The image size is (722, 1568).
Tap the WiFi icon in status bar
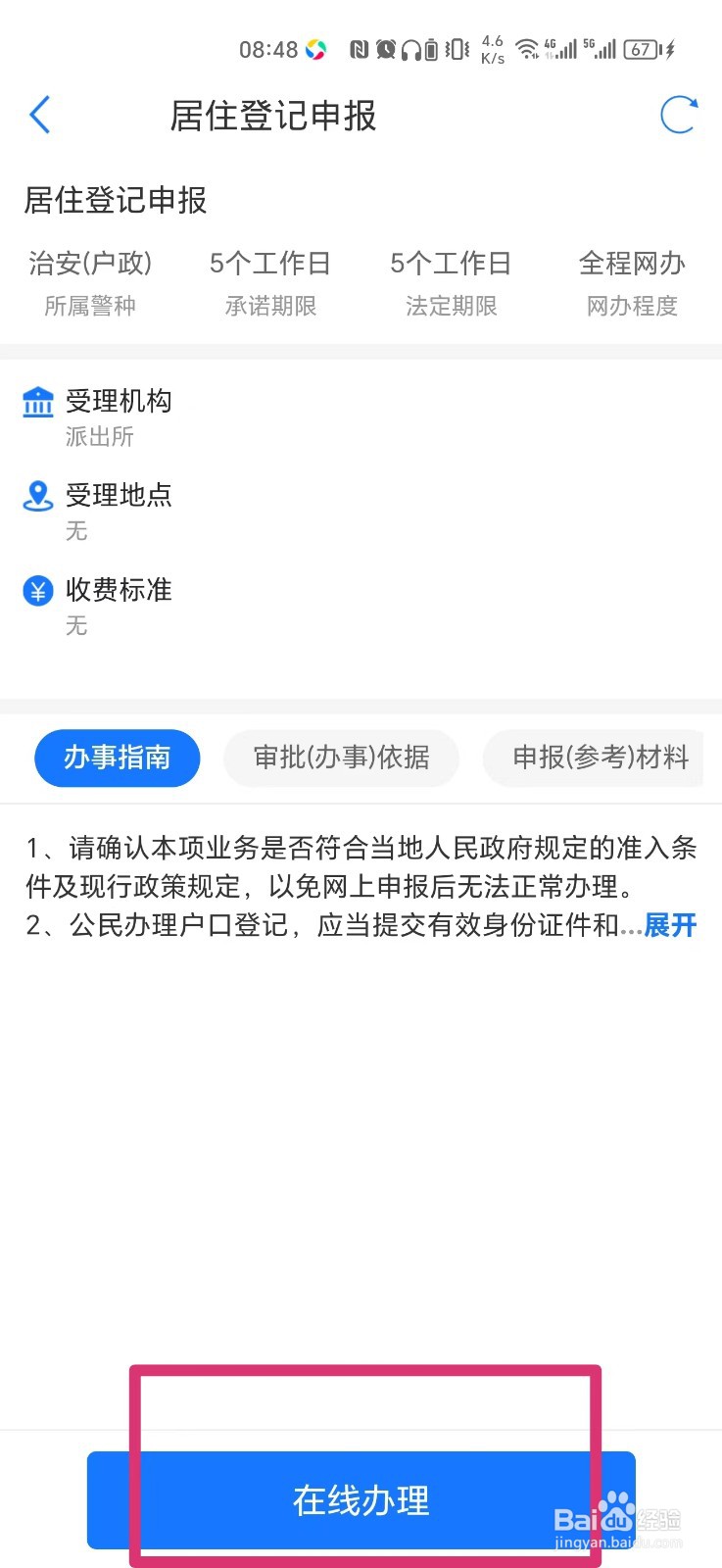coord(528,49)
